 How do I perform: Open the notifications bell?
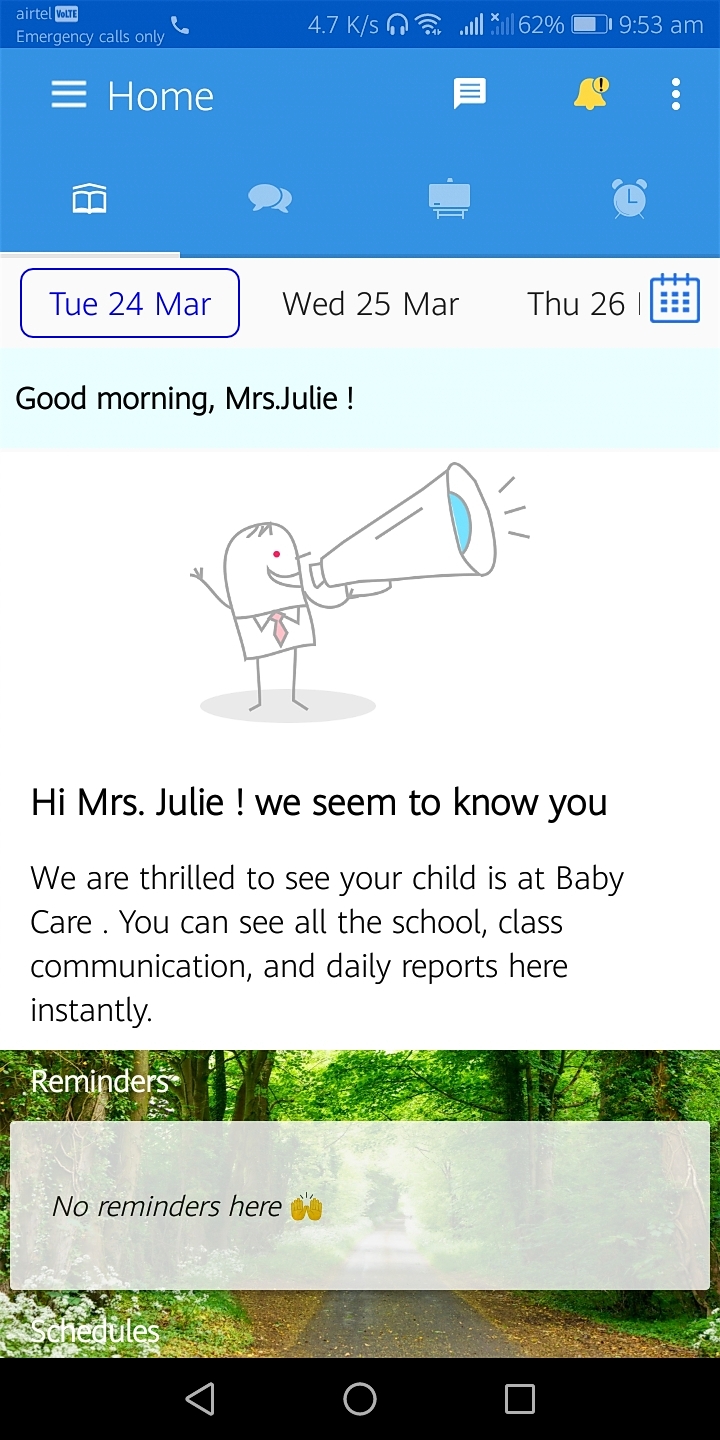click(591, 94)
